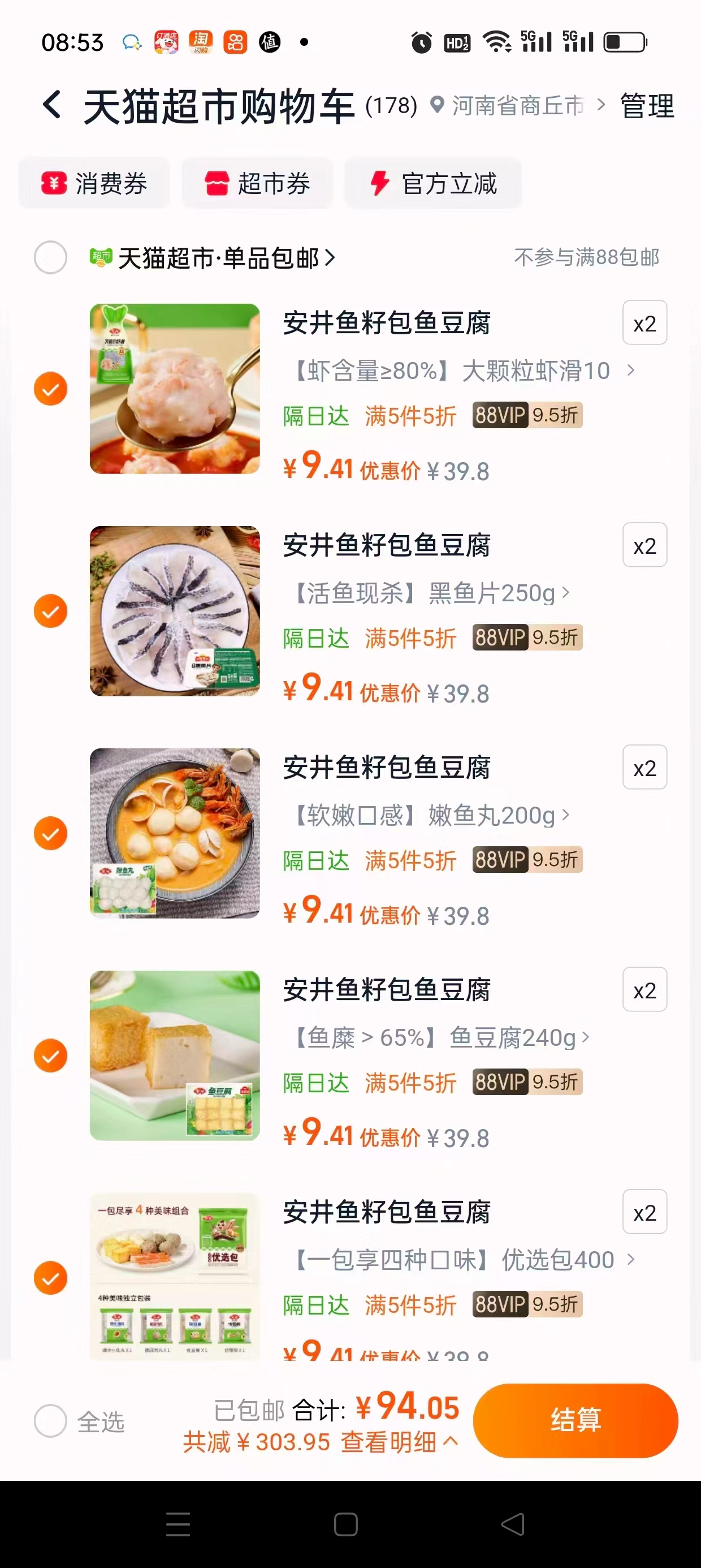
Task: Open the 超市券 supermarket coupon filter
Action: click(257, 183)
